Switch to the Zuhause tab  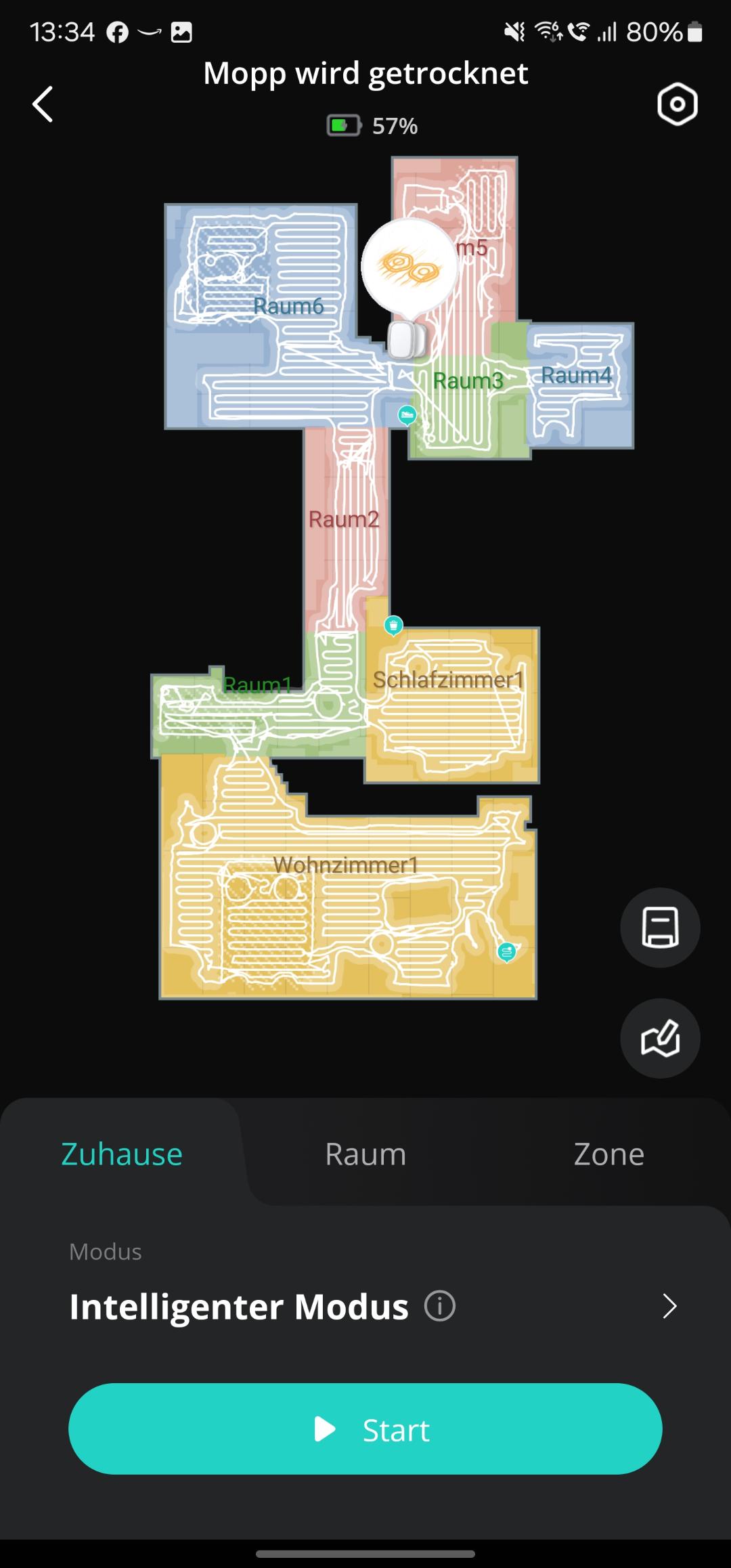pos(122,1154)
